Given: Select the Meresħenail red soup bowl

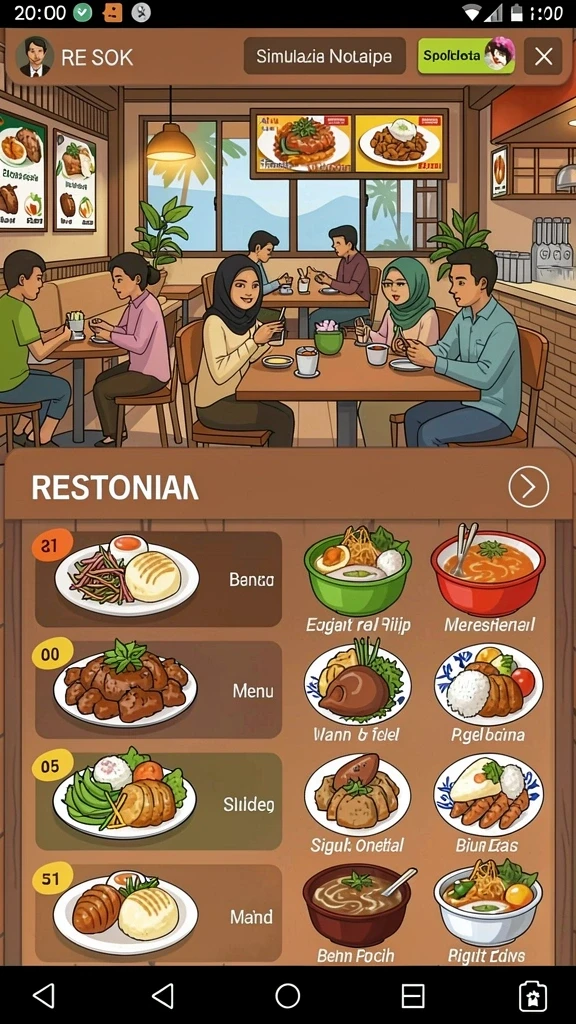Looking at the screenshot, I should click(x=488, y=578).
